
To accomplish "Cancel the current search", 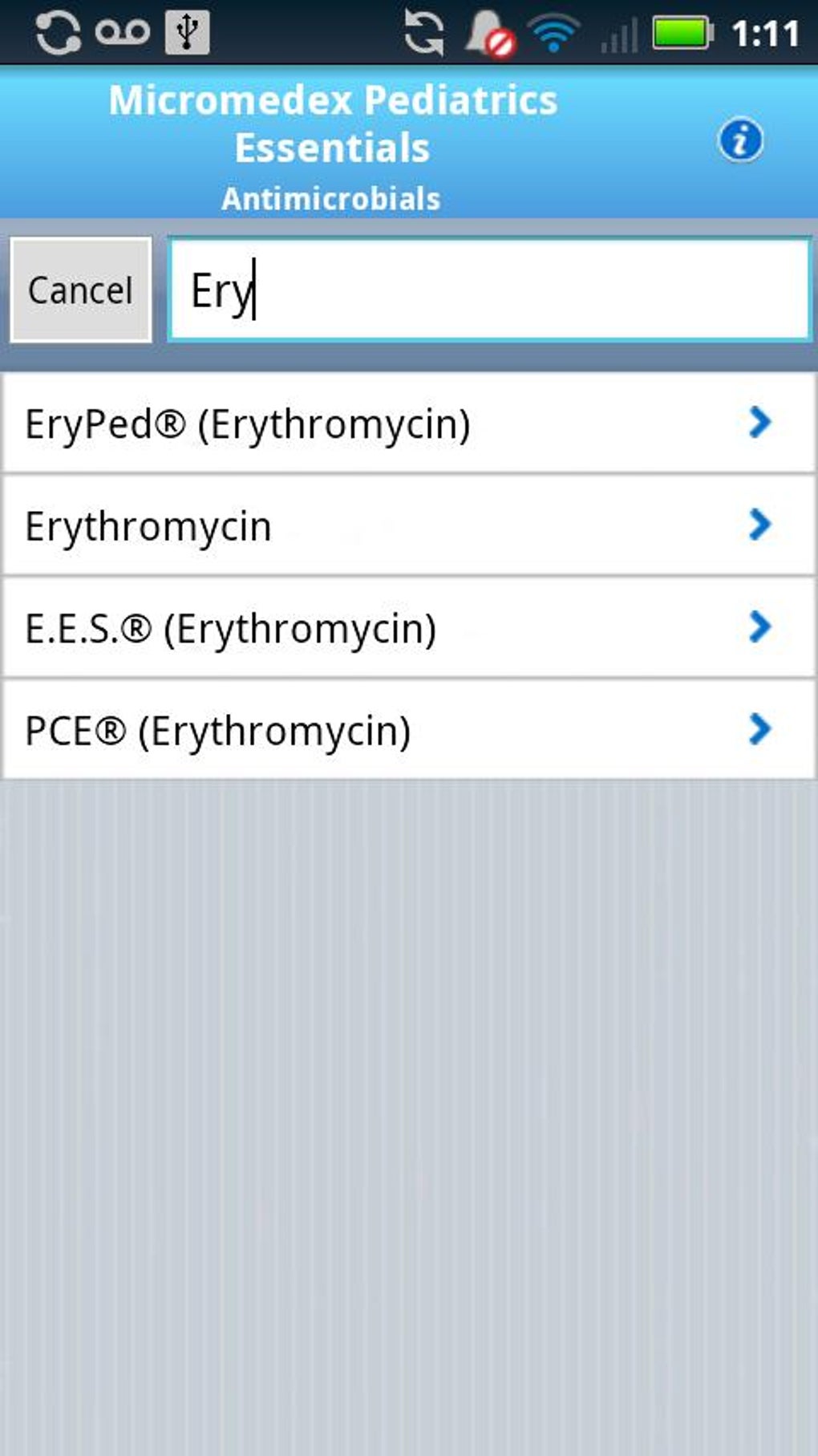I will (80, 290).
